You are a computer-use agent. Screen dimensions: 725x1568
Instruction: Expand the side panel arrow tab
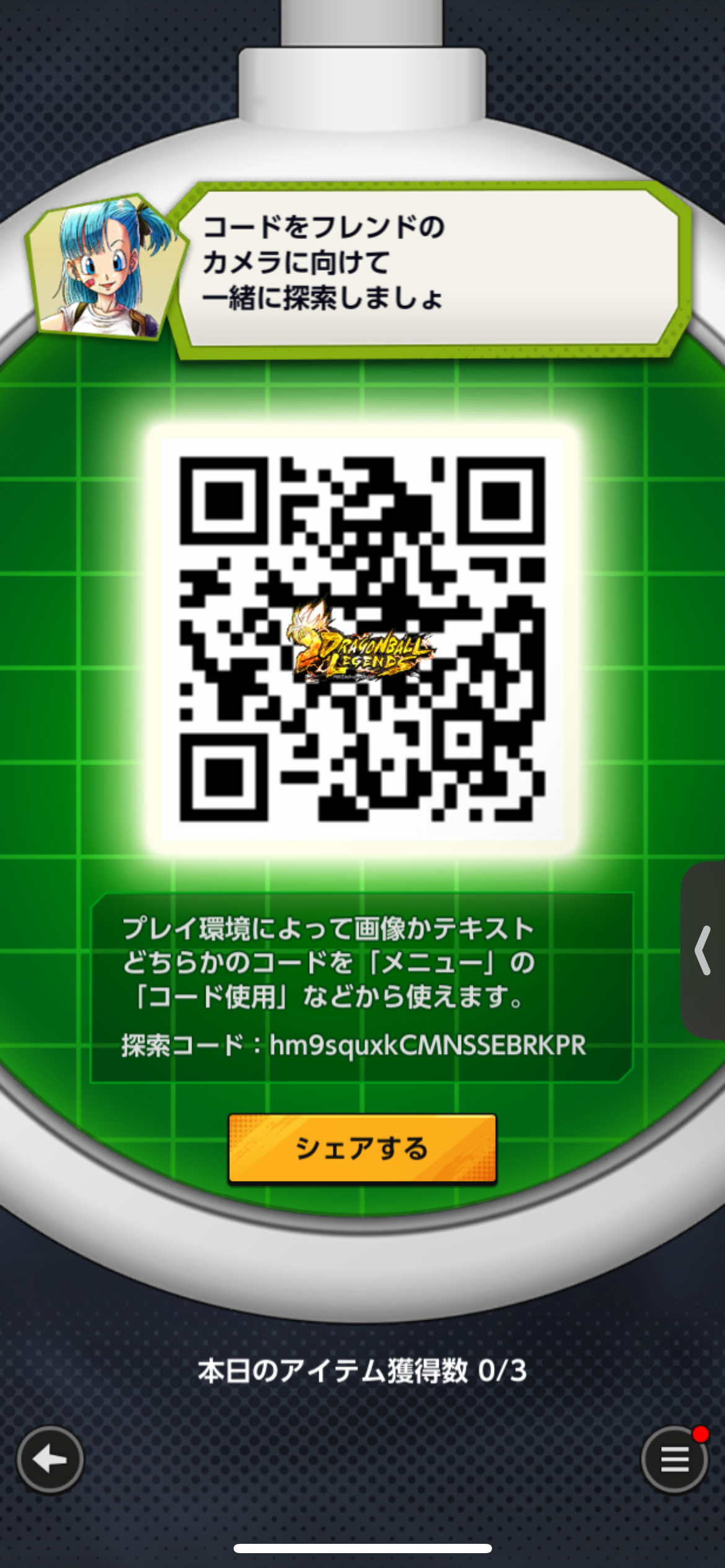703,951
